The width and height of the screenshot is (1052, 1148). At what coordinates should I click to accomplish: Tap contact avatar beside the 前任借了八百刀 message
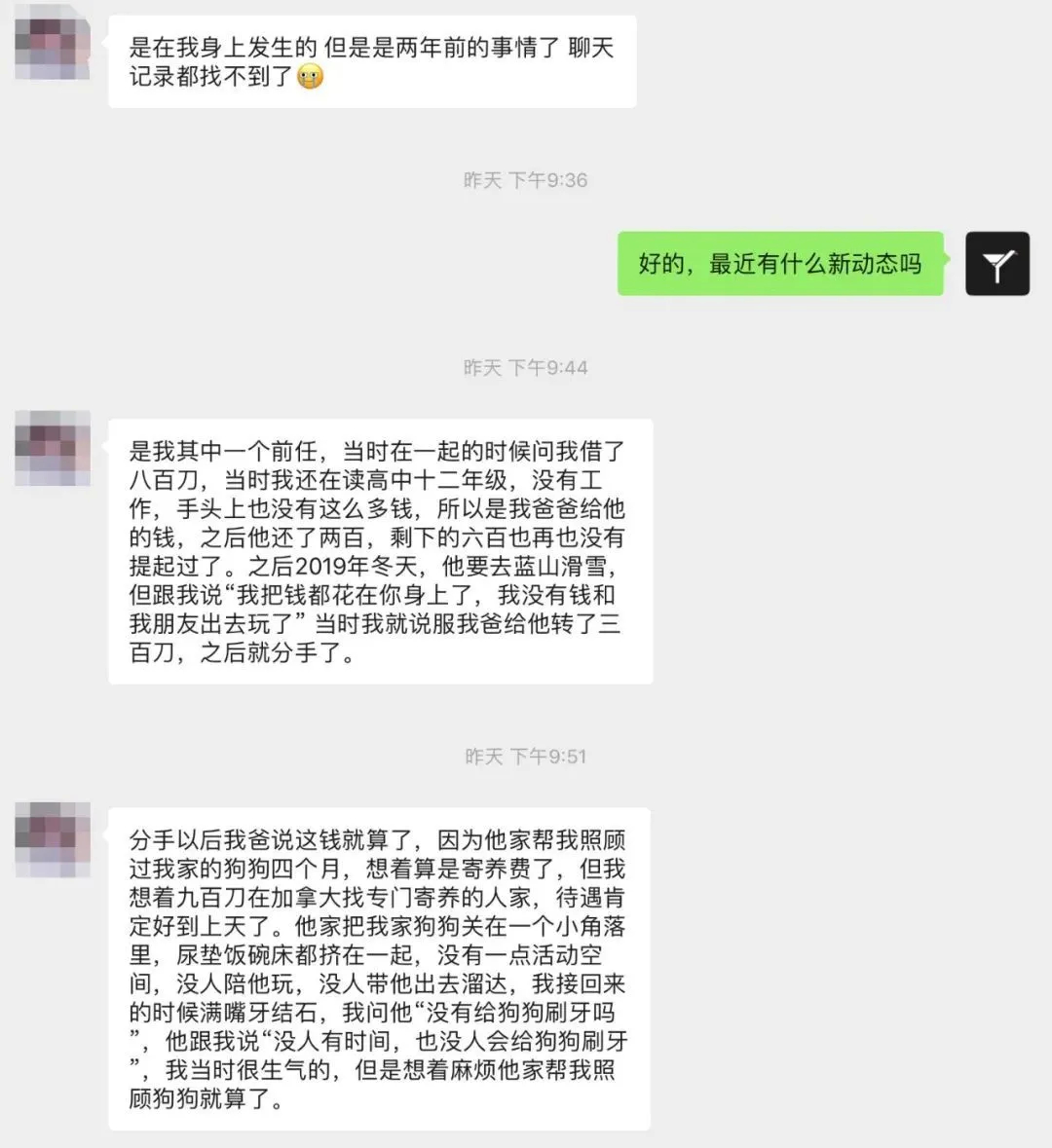(x=53, y=448)
